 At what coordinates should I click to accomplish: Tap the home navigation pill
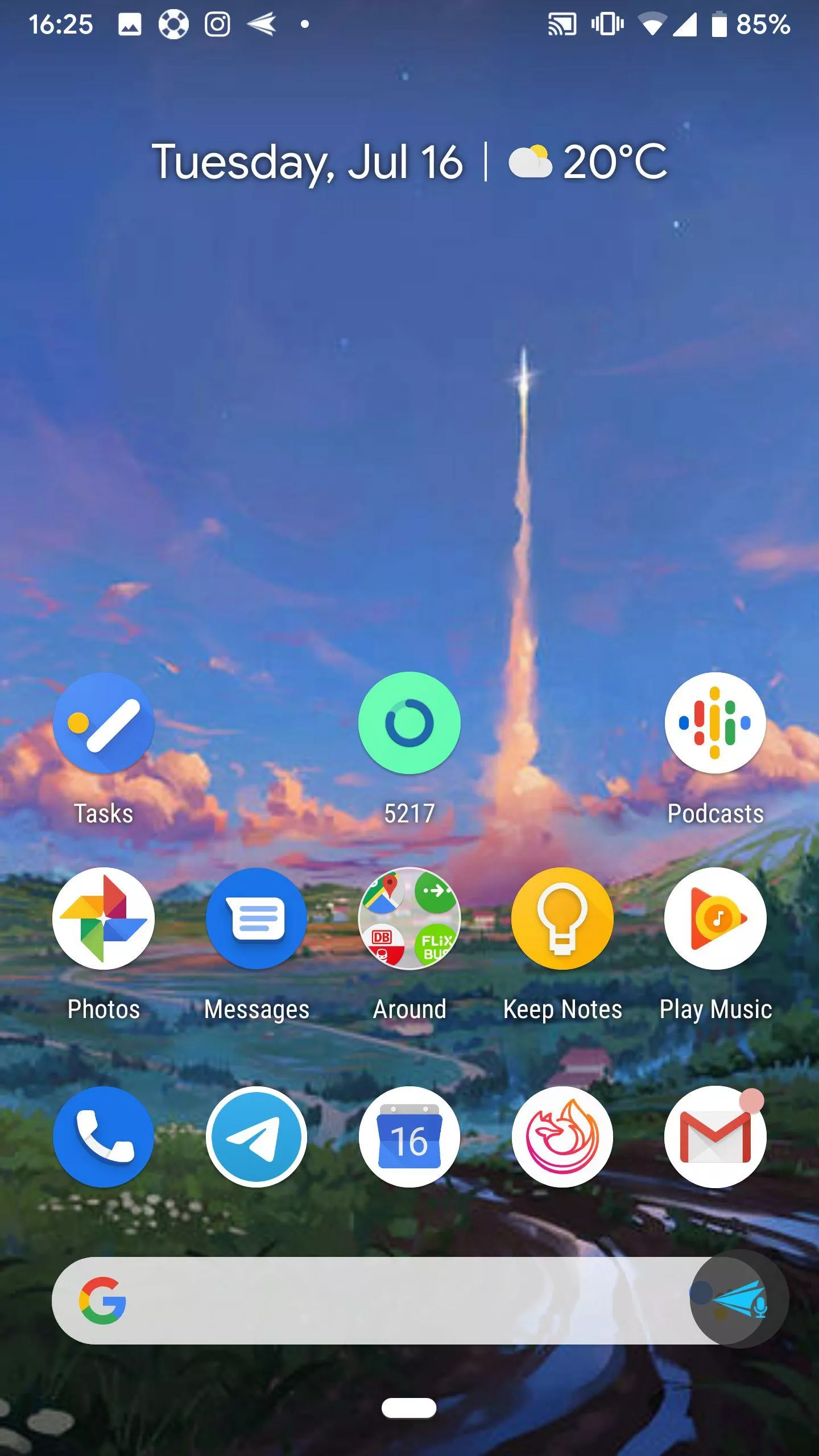point(409,1408)
